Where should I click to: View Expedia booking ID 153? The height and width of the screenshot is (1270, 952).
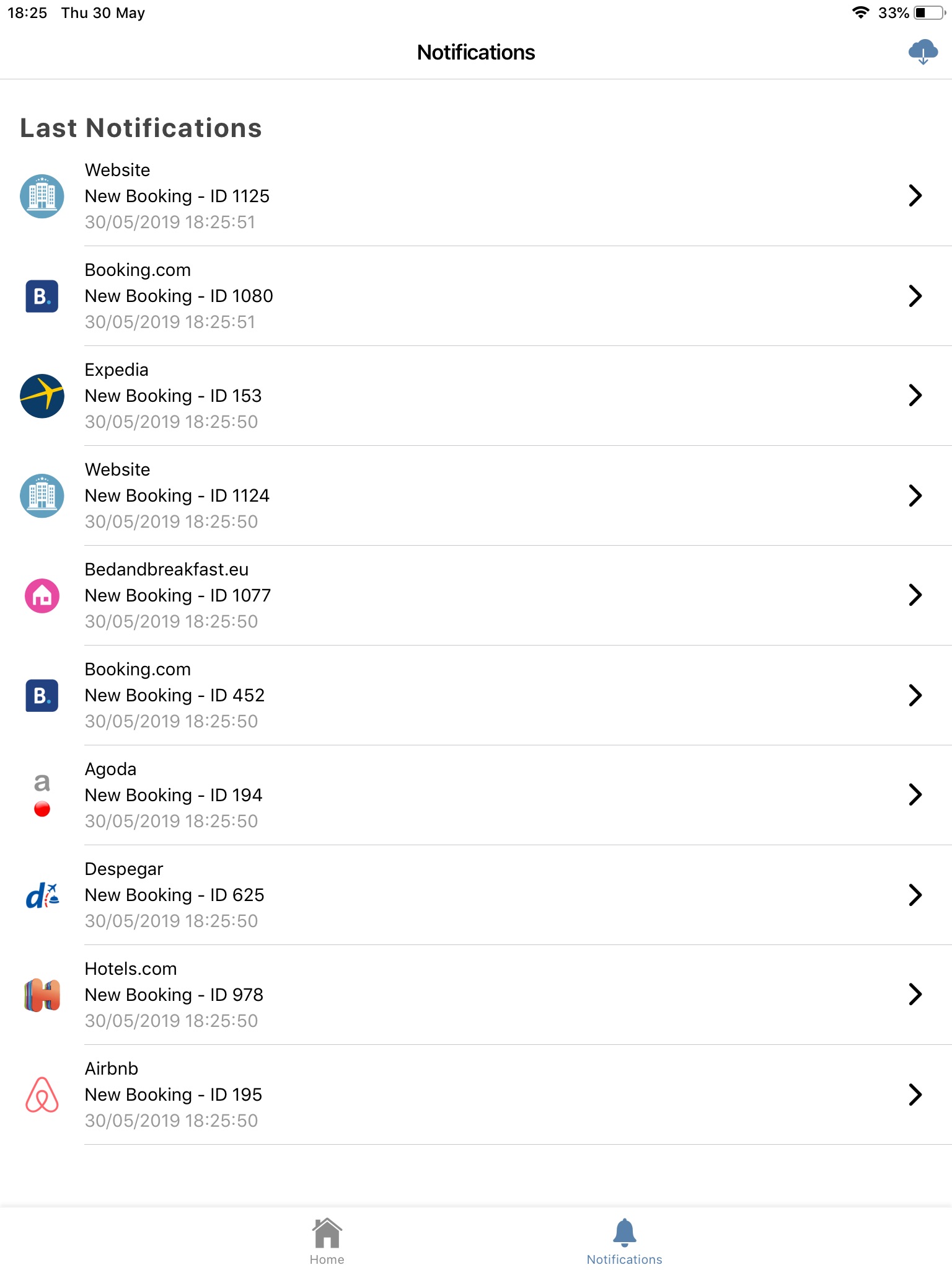pos(476,396)
